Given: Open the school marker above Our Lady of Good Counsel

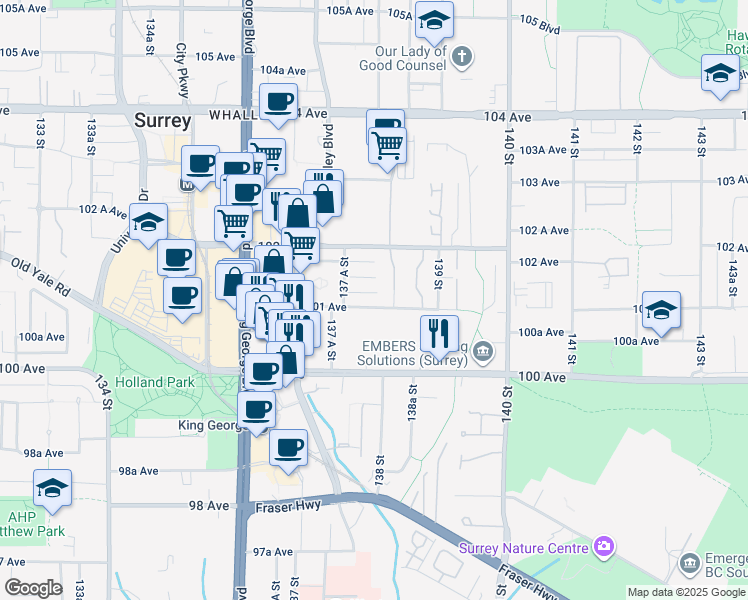Looking at the screenshot, I should pyautogui.click(x=434, y=22).
